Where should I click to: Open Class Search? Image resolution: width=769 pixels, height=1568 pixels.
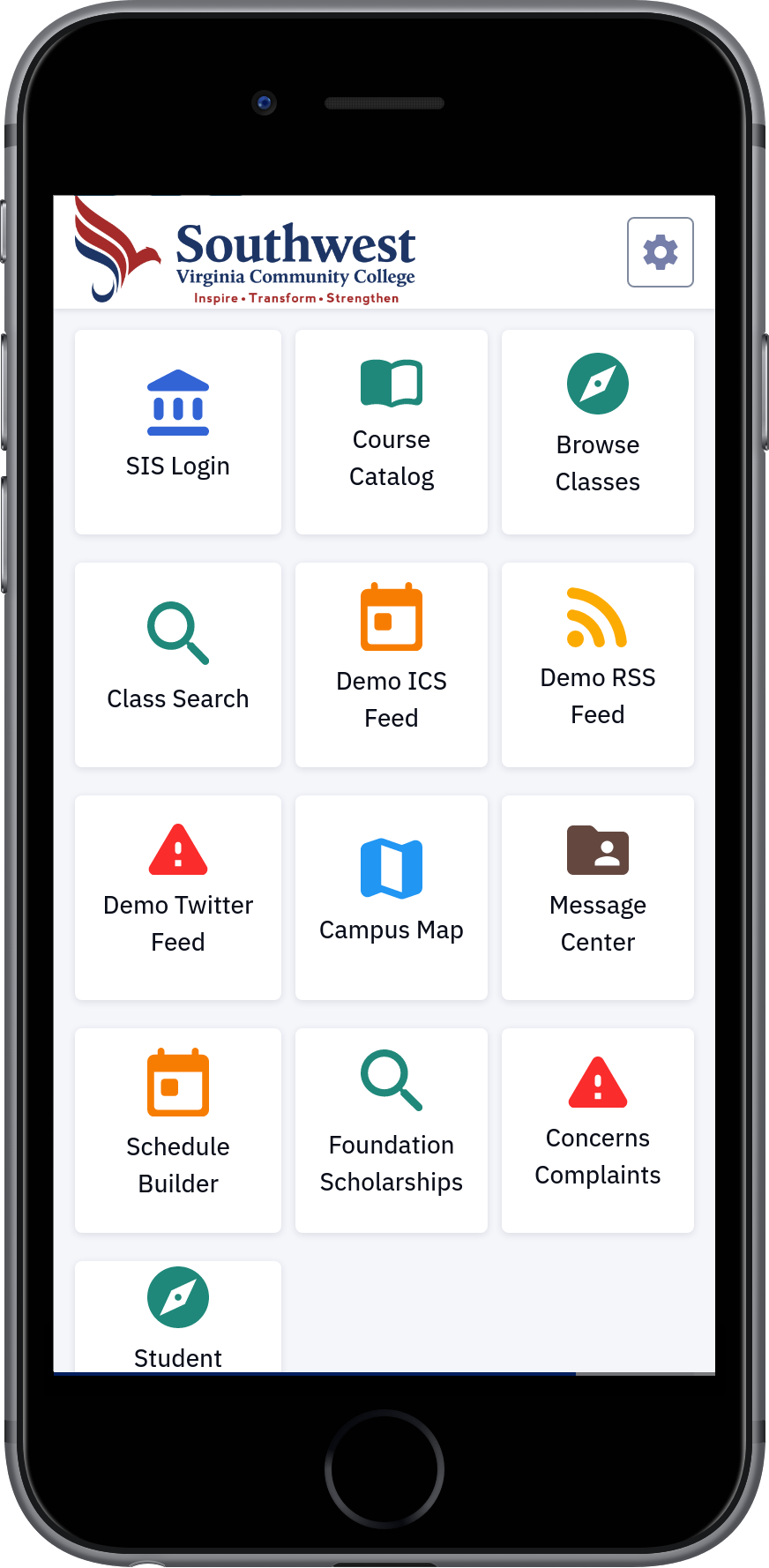[178, 665]
